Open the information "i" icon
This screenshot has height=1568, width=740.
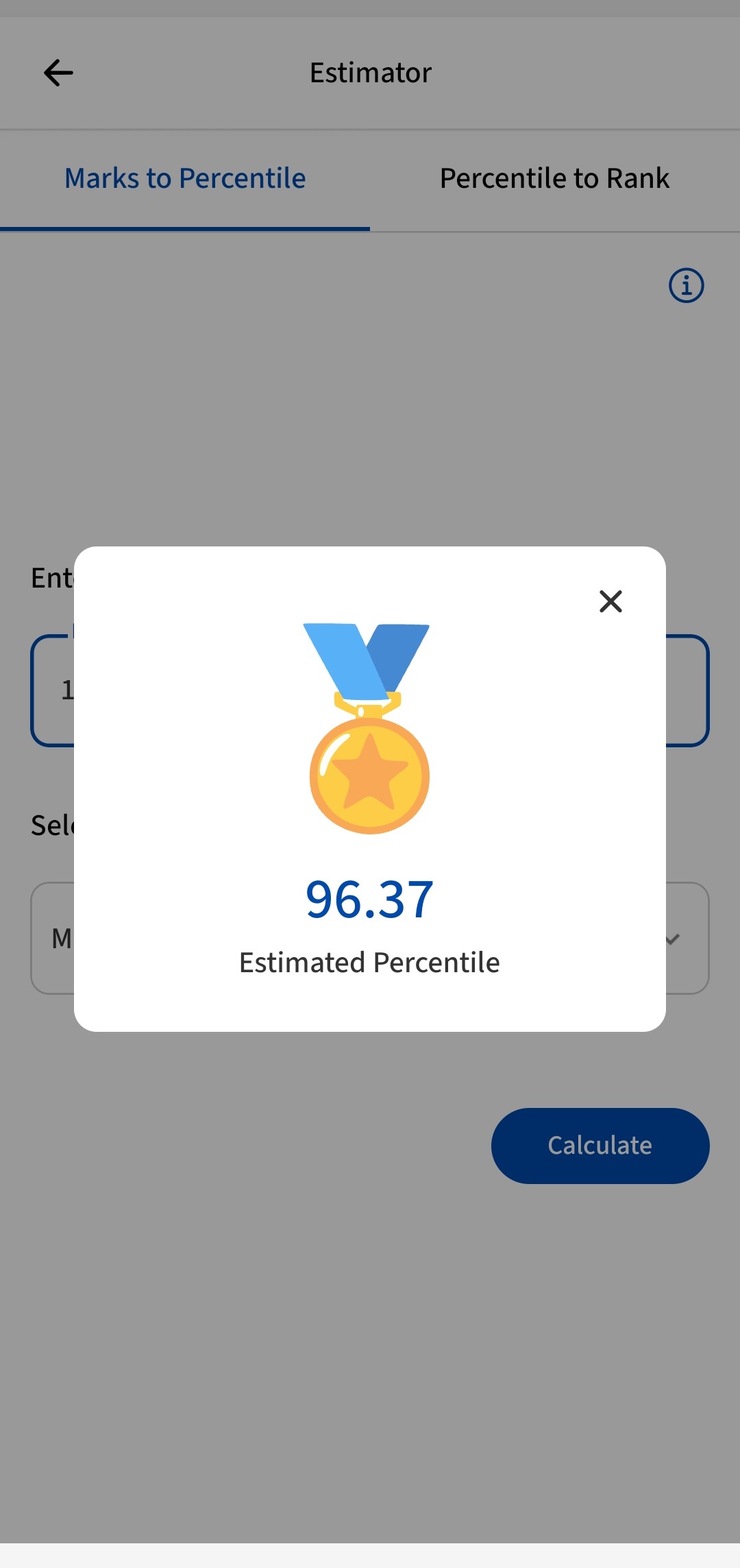pyautogui.click(x=685, y=286)
